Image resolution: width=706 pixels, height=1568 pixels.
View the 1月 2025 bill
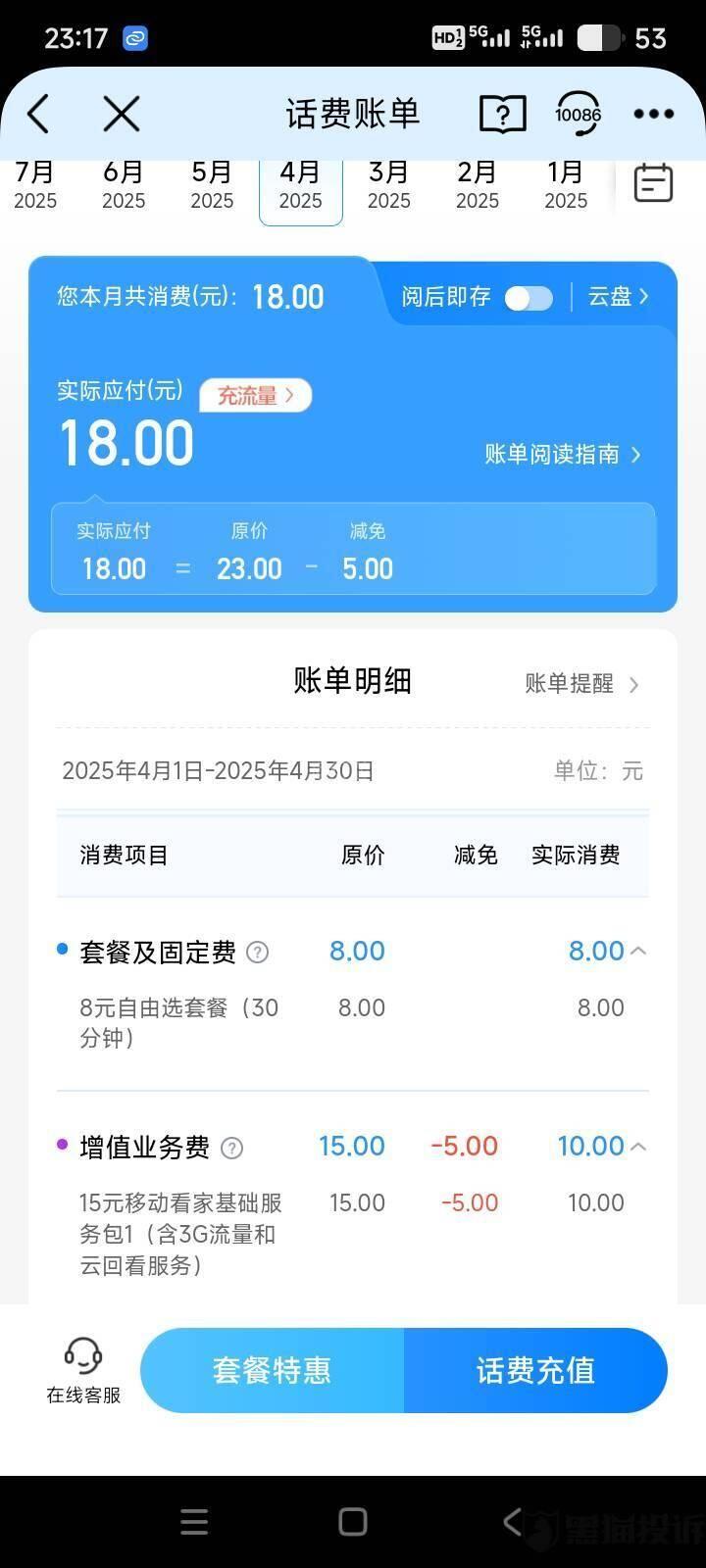566,185
